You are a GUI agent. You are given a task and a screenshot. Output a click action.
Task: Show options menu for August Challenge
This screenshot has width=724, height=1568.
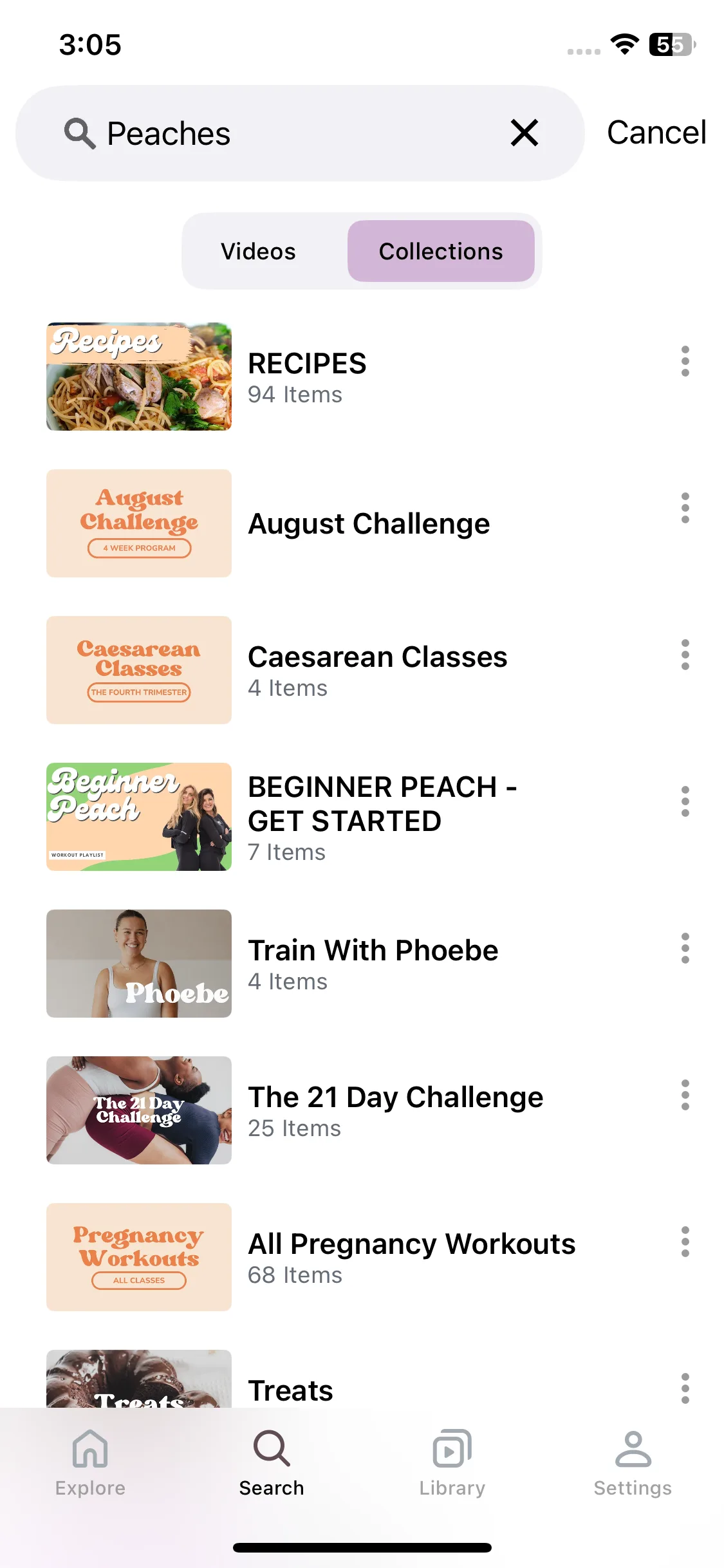685,508
